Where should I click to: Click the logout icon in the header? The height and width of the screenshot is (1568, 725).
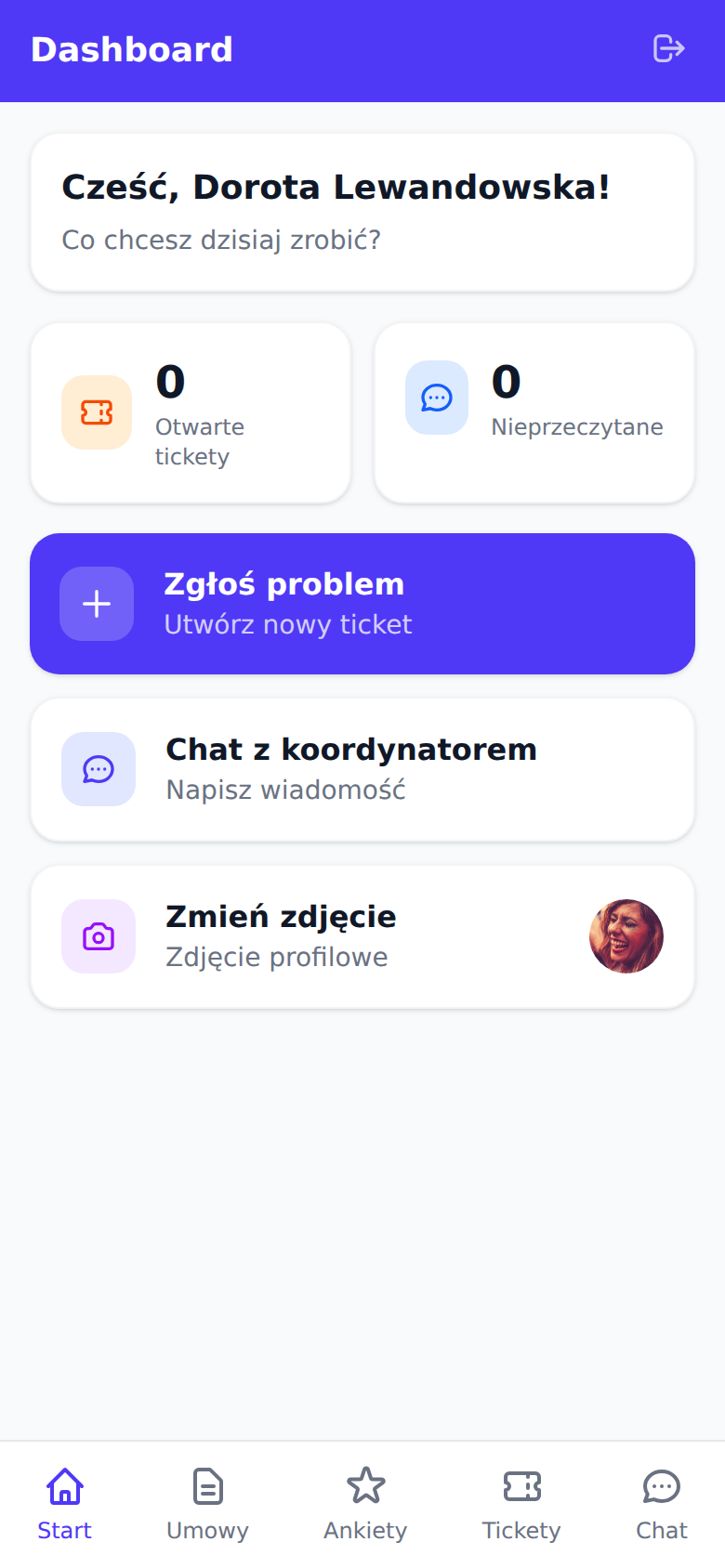668,48
